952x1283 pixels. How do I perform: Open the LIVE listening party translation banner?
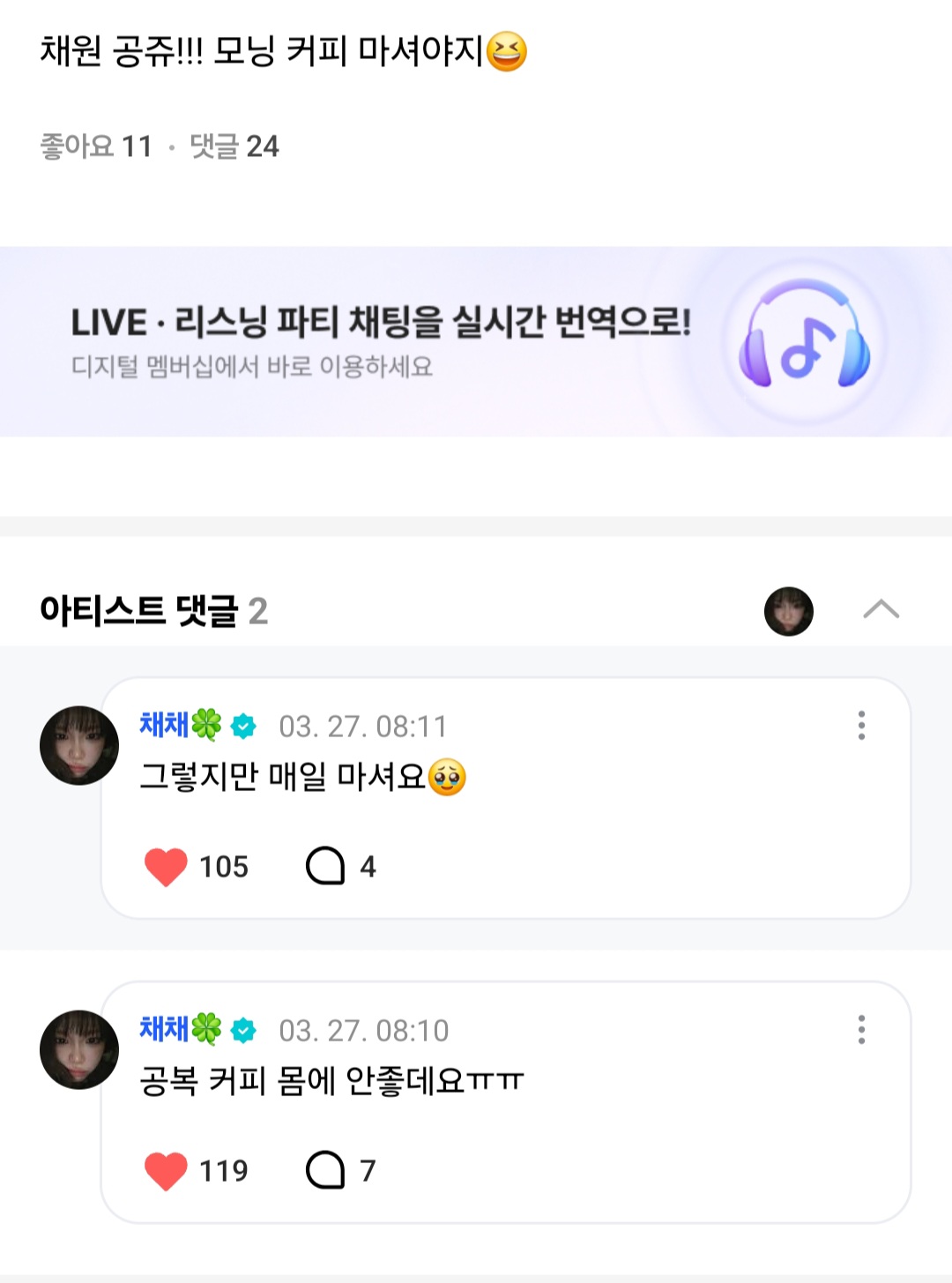(476, 341)
